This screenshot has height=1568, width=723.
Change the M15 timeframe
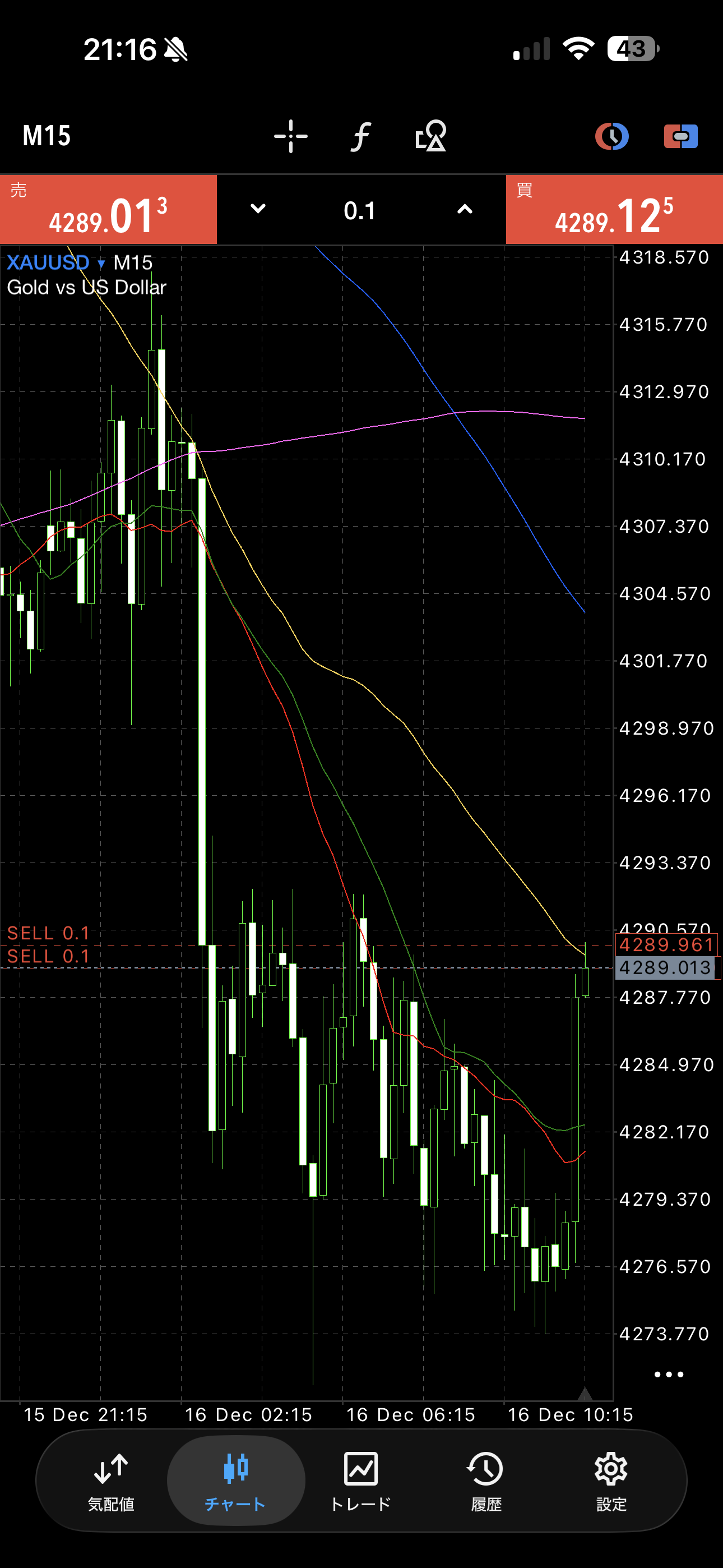coord(47,136)
